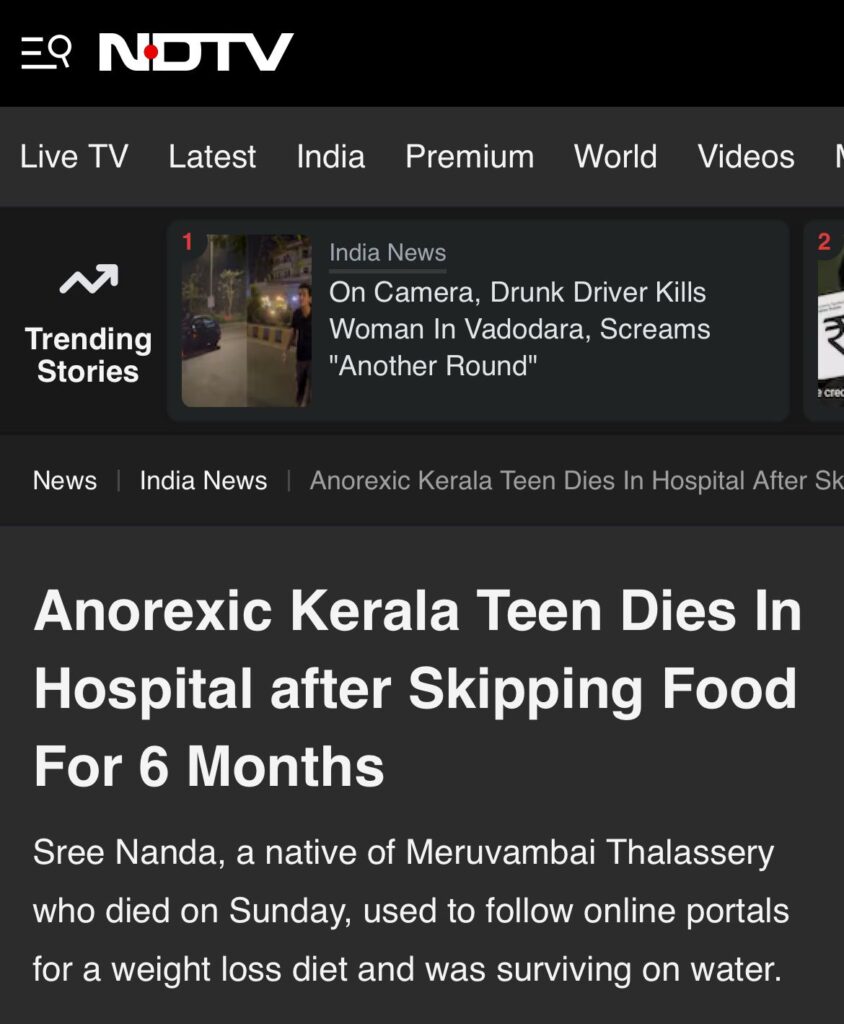This screenshot has height=1024, width=844.
Task: Open the menu and search icon
Action: [x=46, y=52]
